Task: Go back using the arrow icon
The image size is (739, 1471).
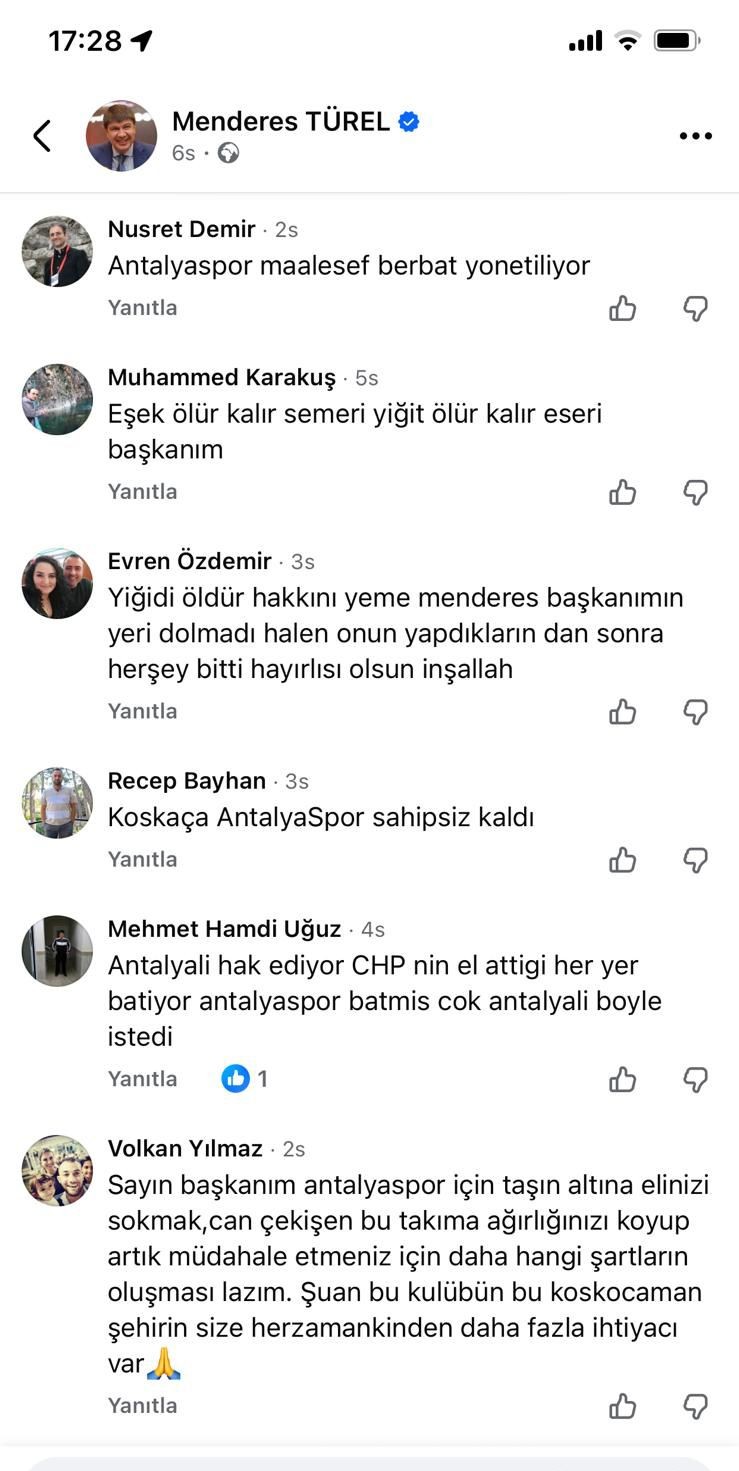Action: point(42,136)
